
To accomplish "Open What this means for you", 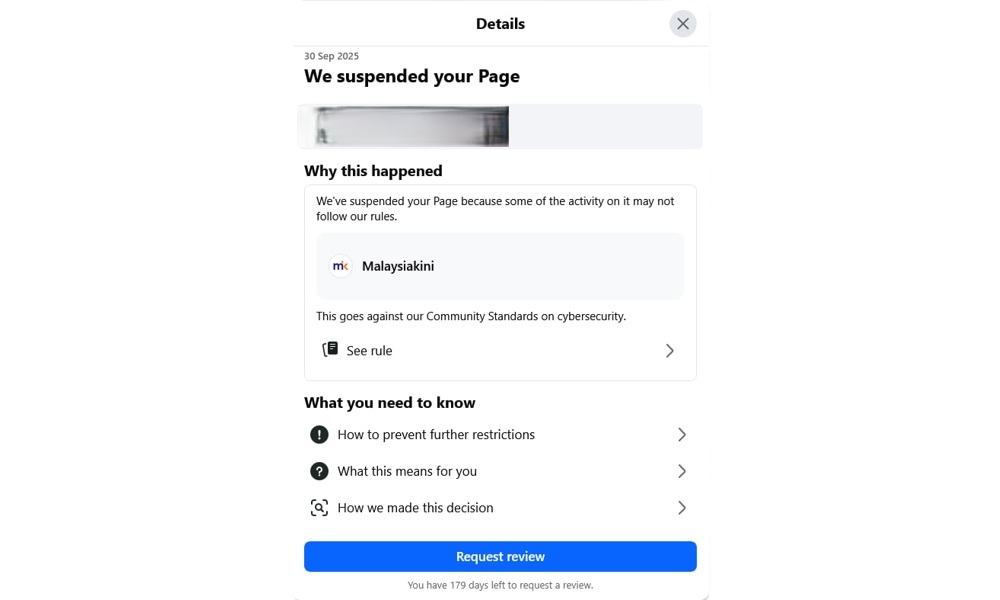I will click(x=500, y=471).
